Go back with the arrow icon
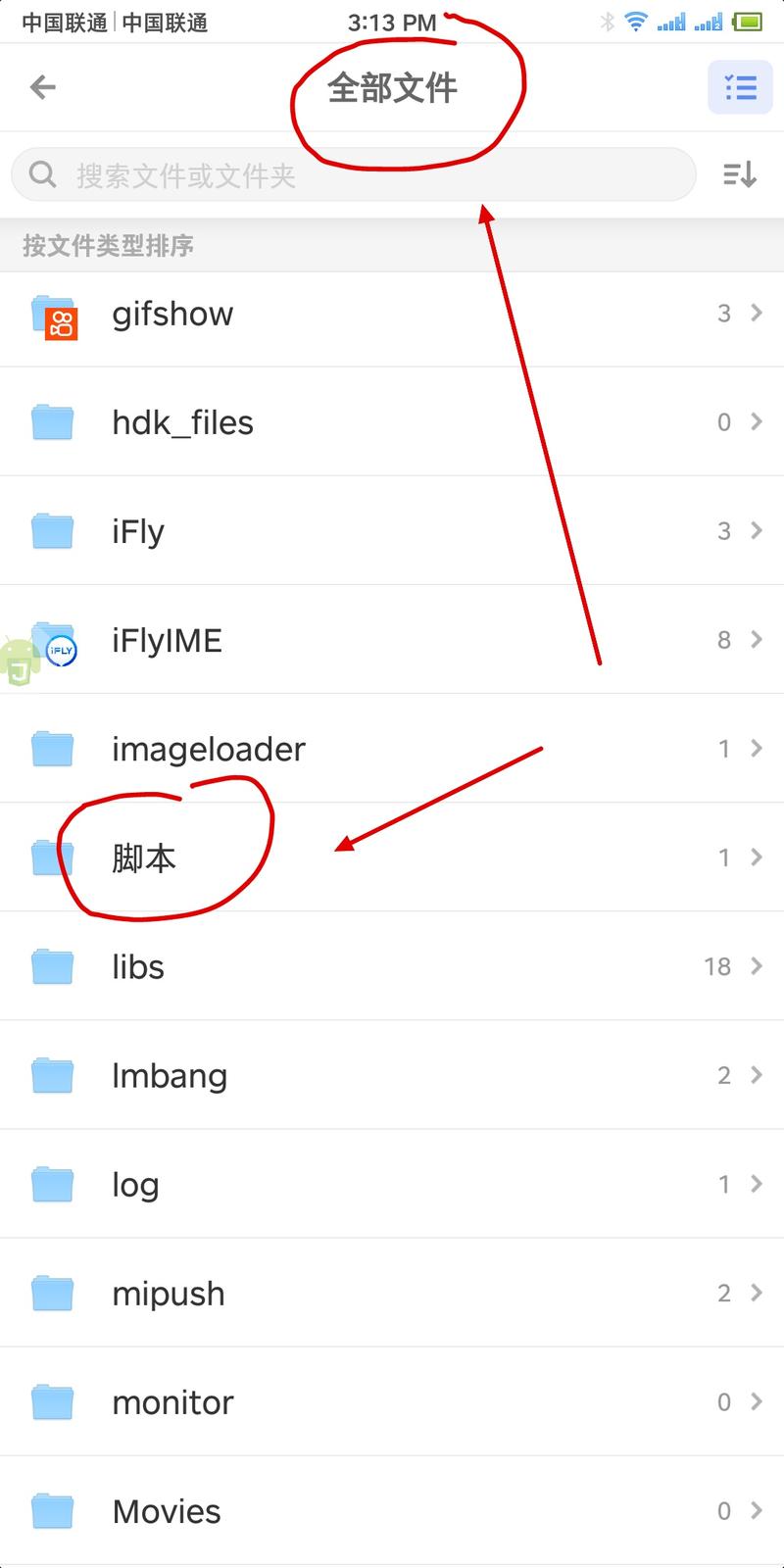Screen dimensions: 784x1568 tap(43, 87)
